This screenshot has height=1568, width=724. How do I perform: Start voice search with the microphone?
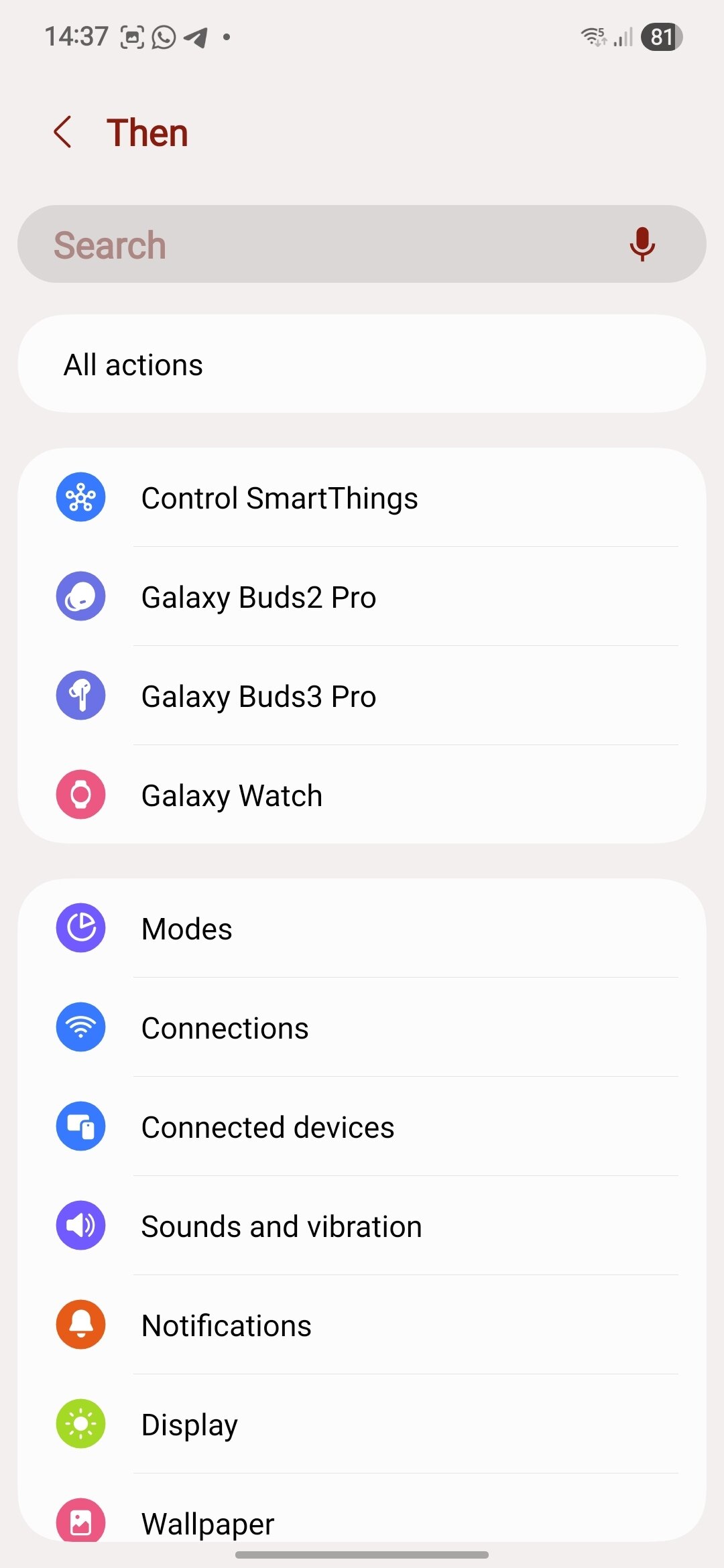tap(642, 244)
